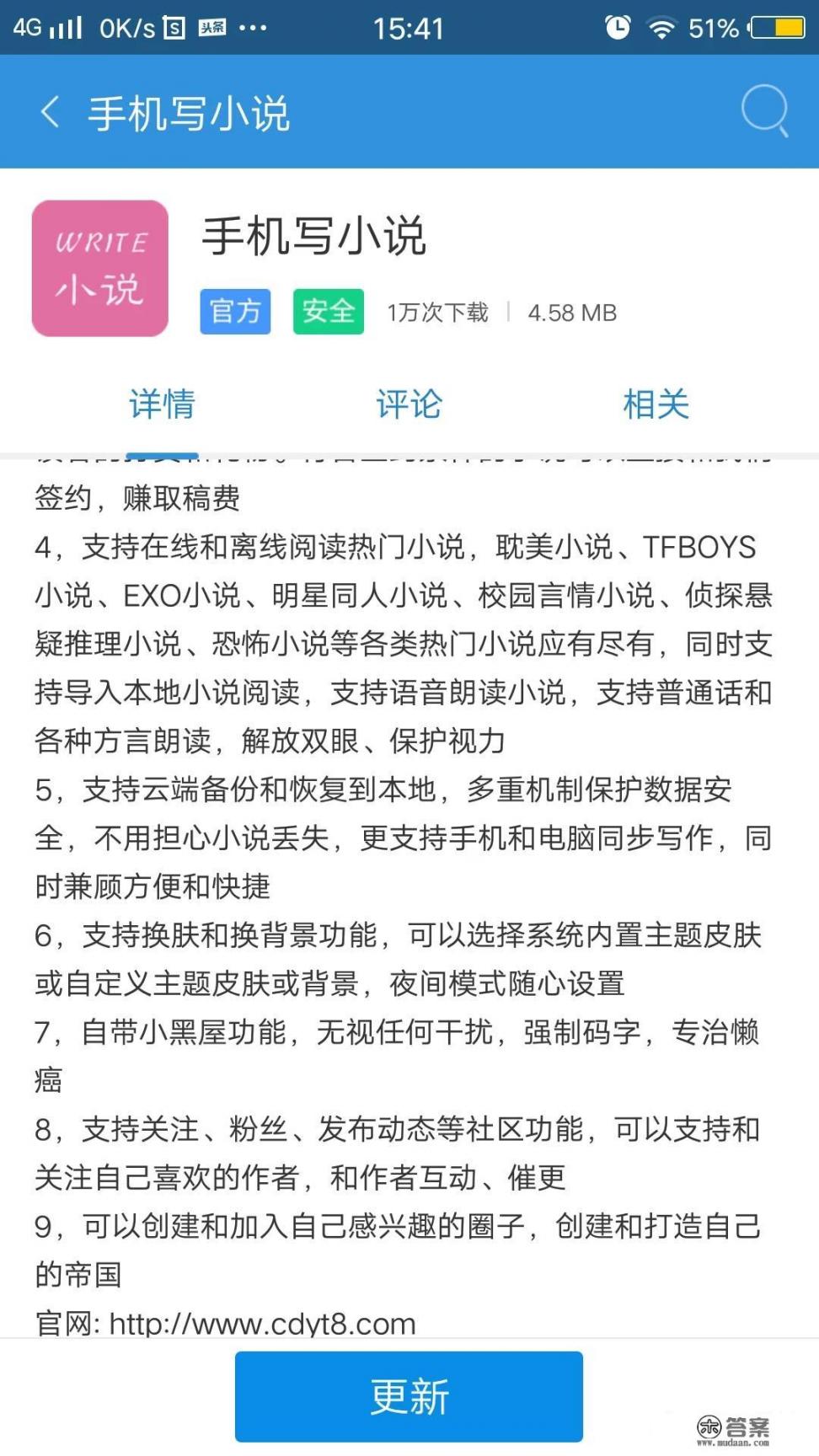The height and width of the screenshot is (1456, 819).
Task: Select the 详情 tab
Action: point(162,405)
